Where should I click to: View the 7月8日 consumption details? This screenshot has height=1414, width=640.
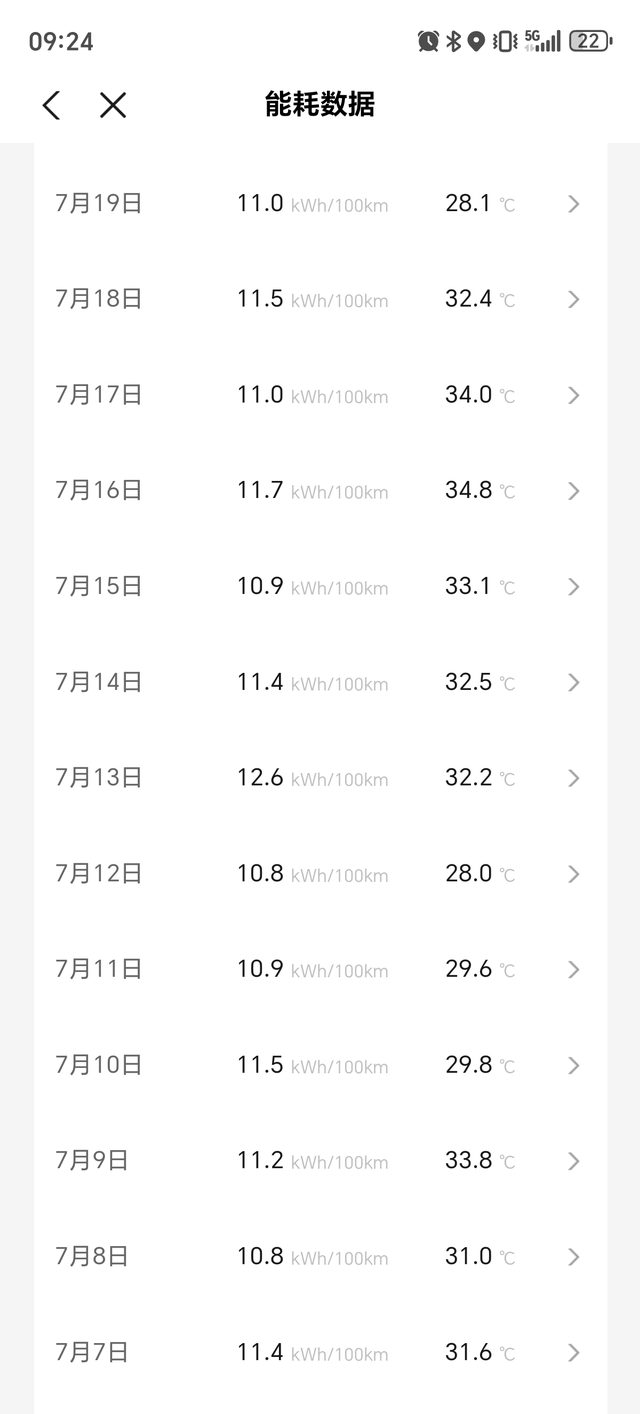point(320,1256)
